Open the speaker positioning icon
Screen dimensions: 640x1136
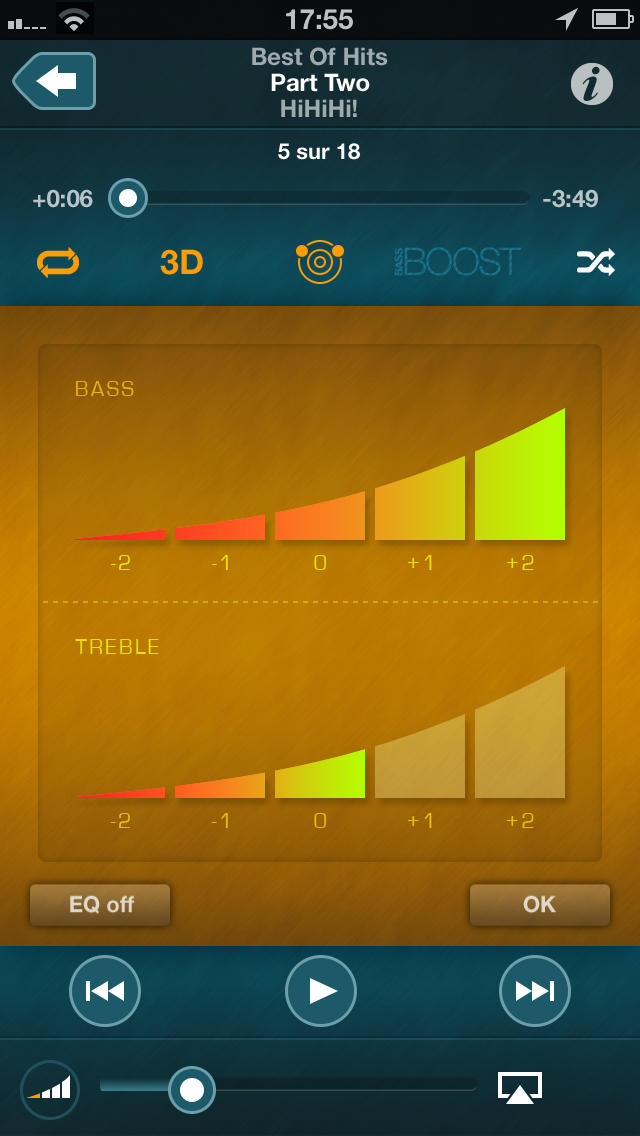(x=320, y=262)
